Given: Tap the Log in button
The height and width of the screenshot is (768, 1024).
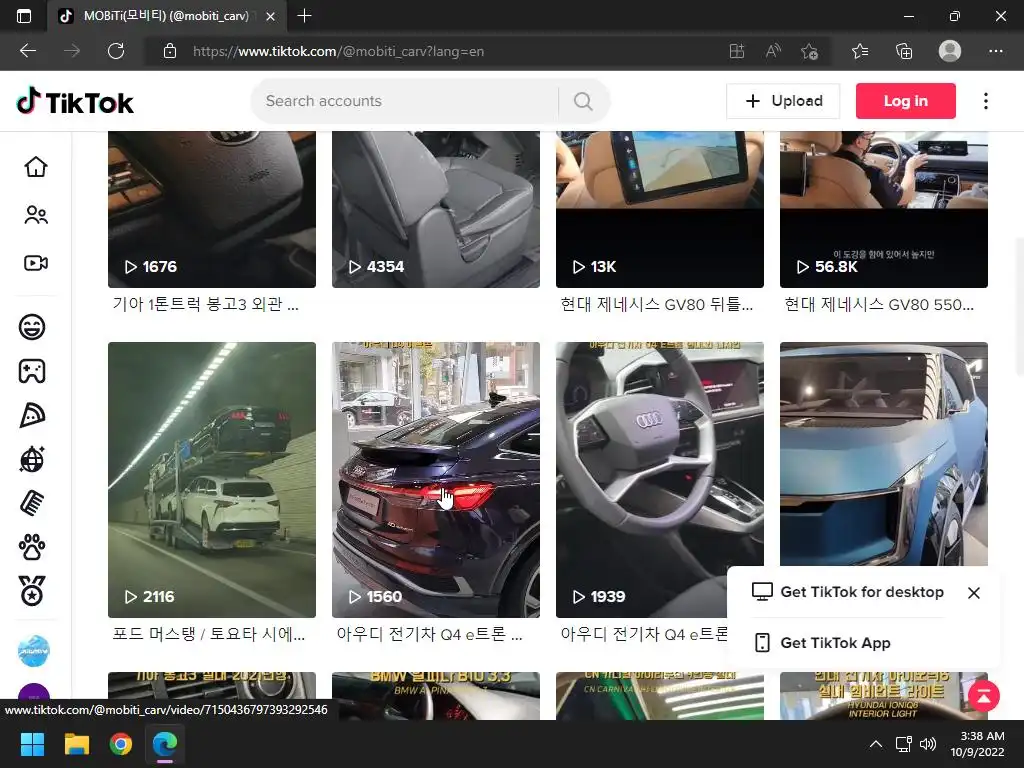Looking at the screenshot, I should 905,101.
